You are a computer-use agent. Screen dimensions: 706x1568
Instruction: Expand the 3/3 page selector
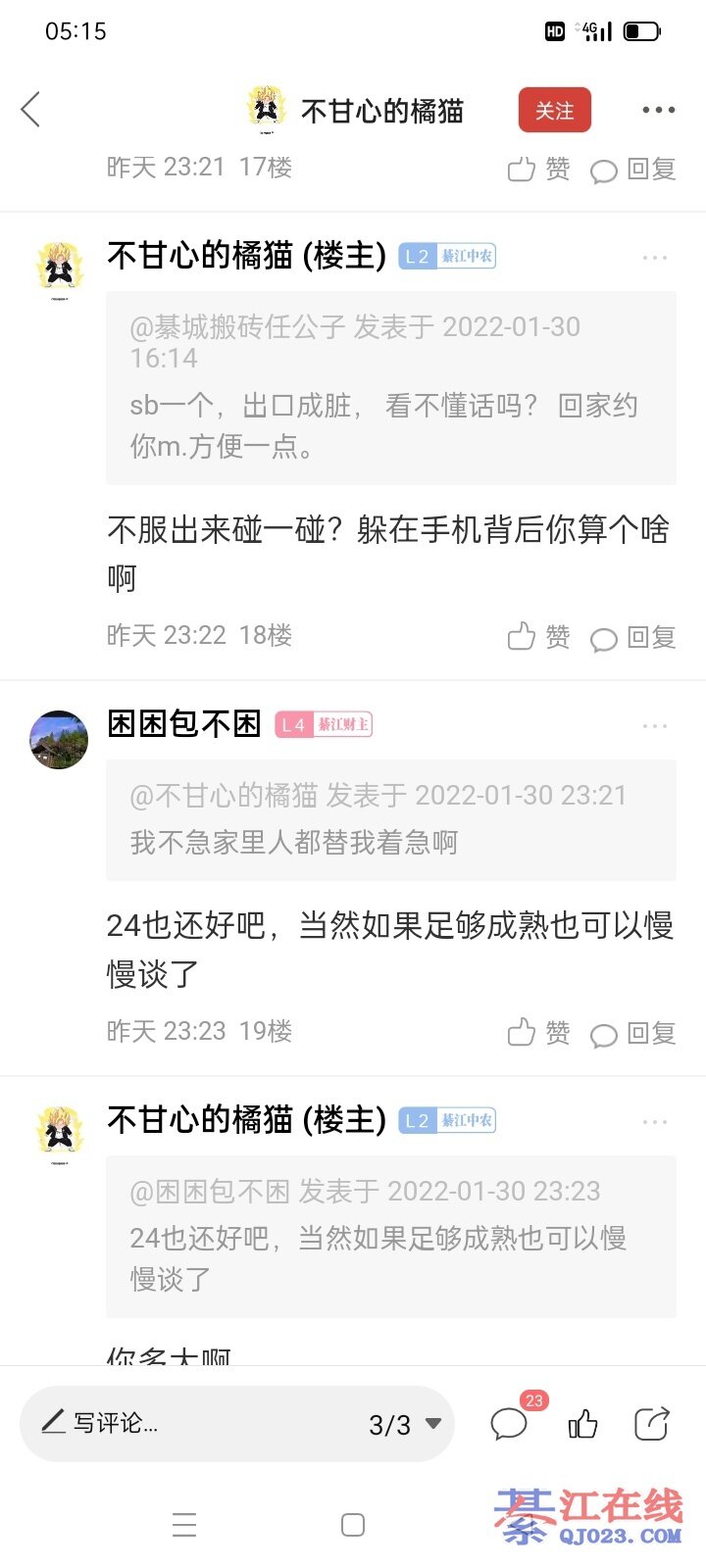coord(405,1424)
